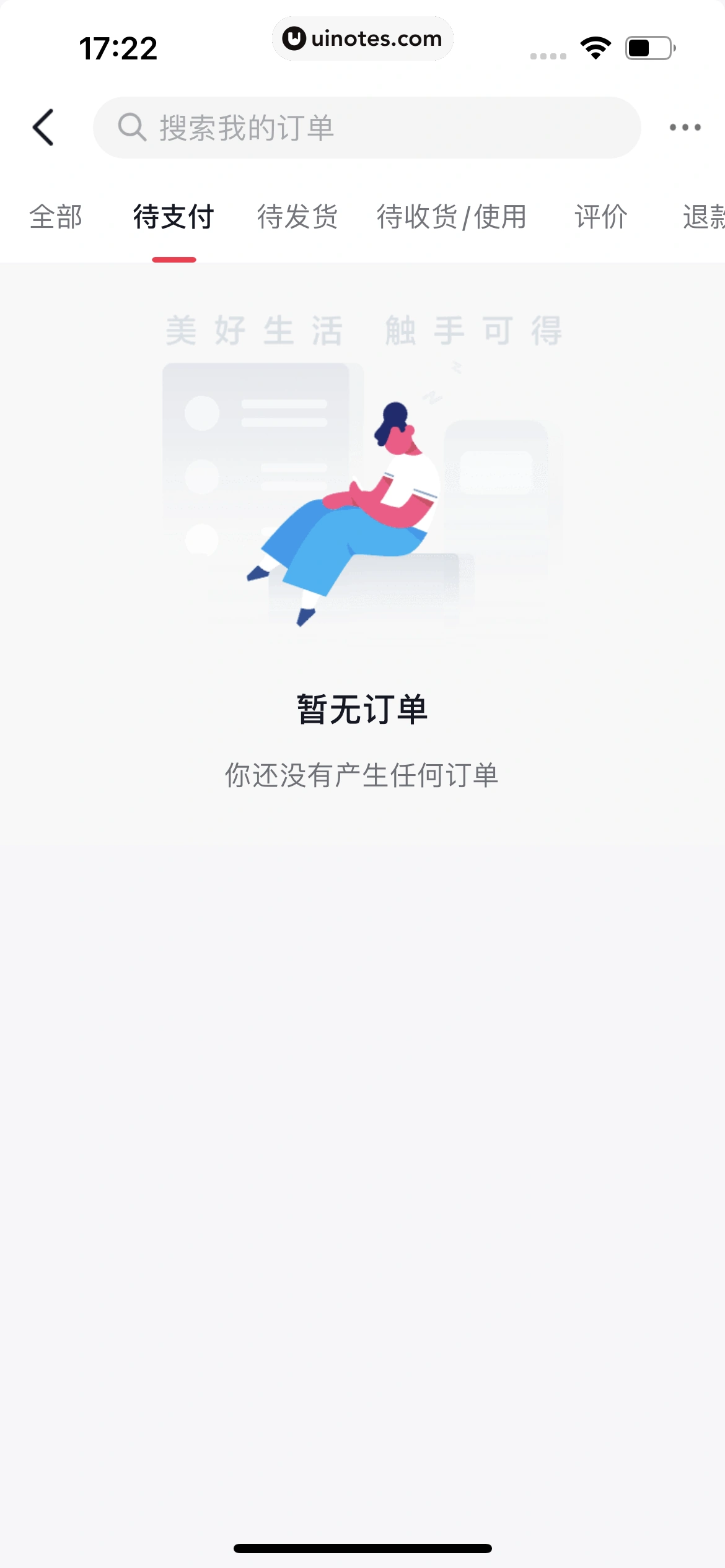Open the three-dot more options menu
Image resolution: width=725 pixels, height=1568 pixels.
point(685,127)
